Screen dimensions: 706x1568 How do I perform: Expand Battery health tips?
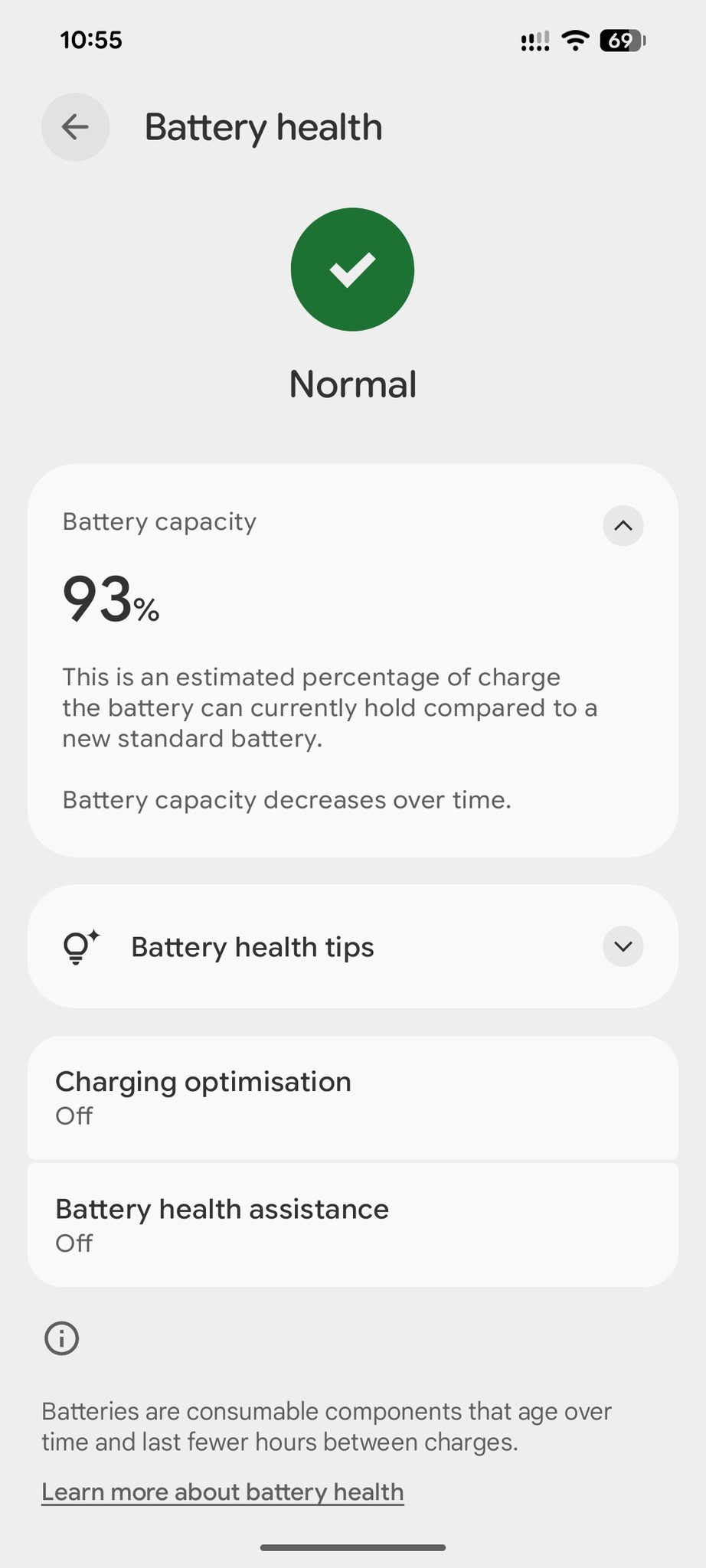623,947
